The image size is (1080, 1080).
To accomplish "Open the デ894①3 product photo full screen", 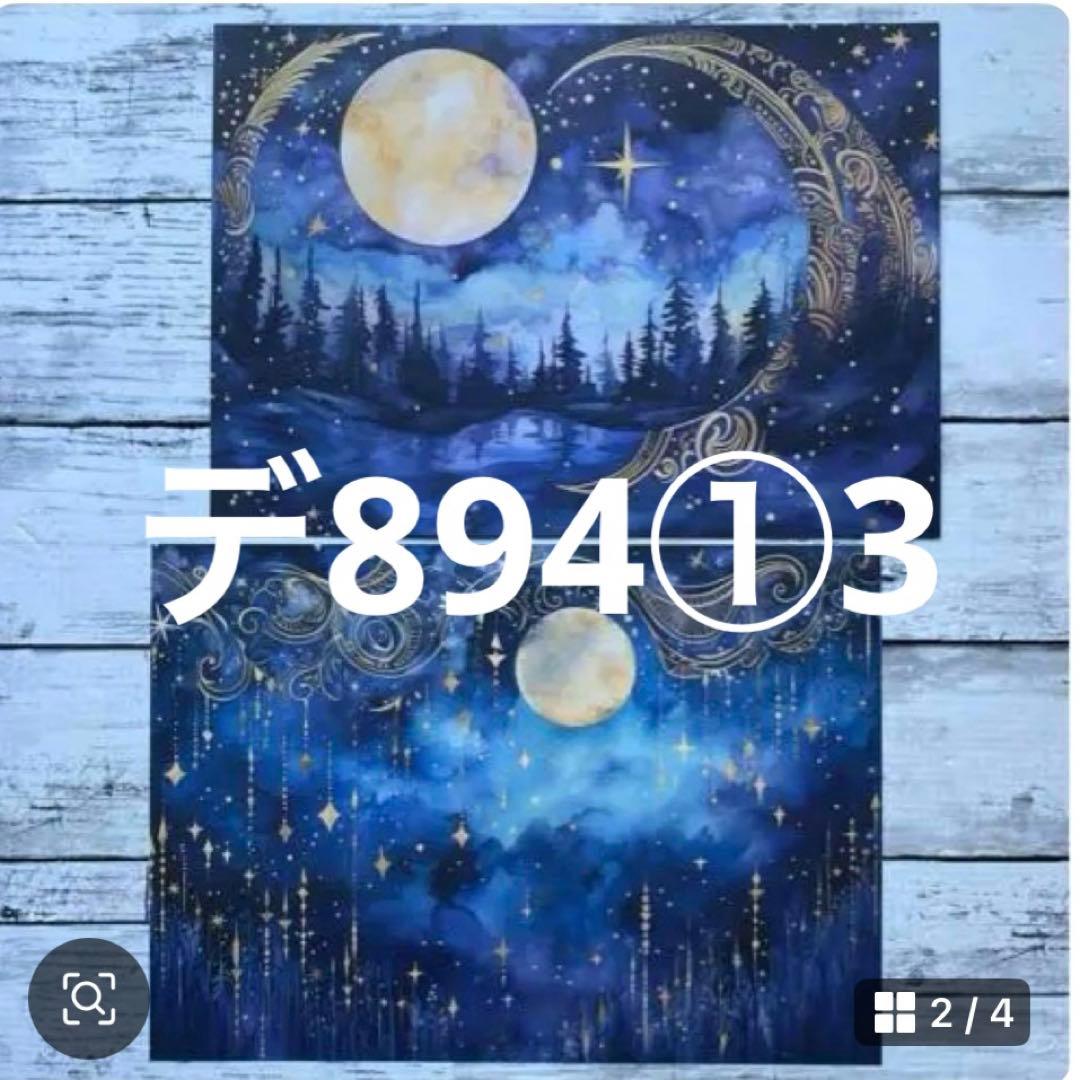I will pyautogui.click(x=540, y=400).
